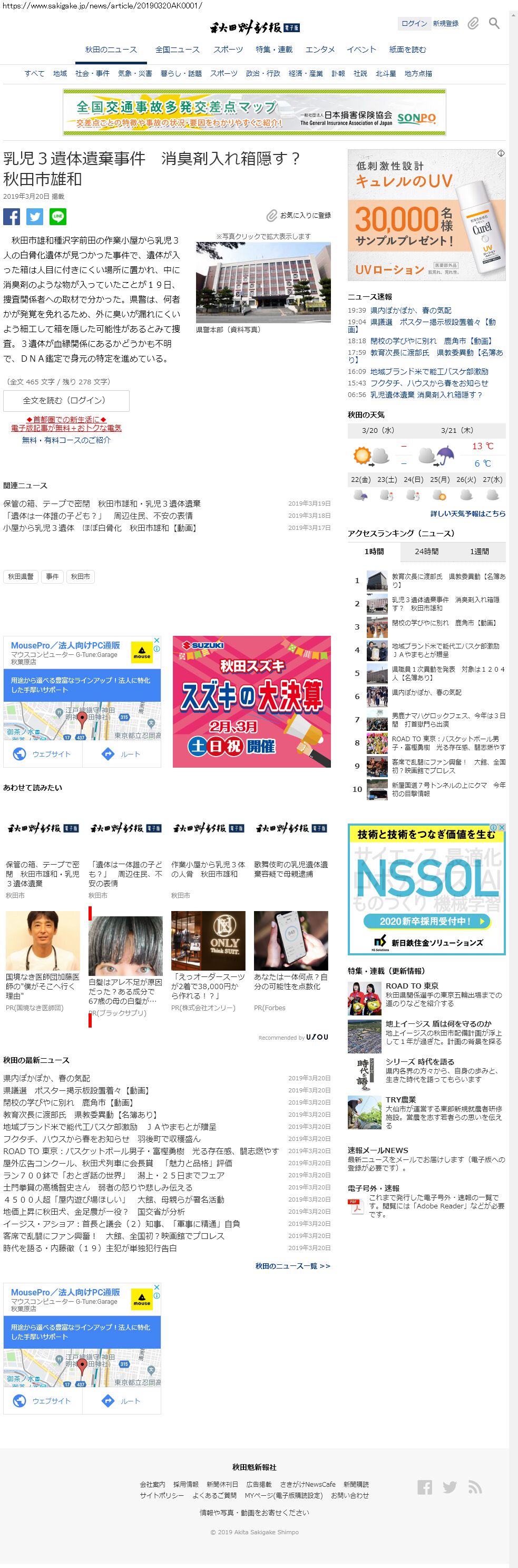The width and height of the screenshot is (518, 1568).
Task: Open related news 保管の箱、テープで密閉
Action: [102, 504]
